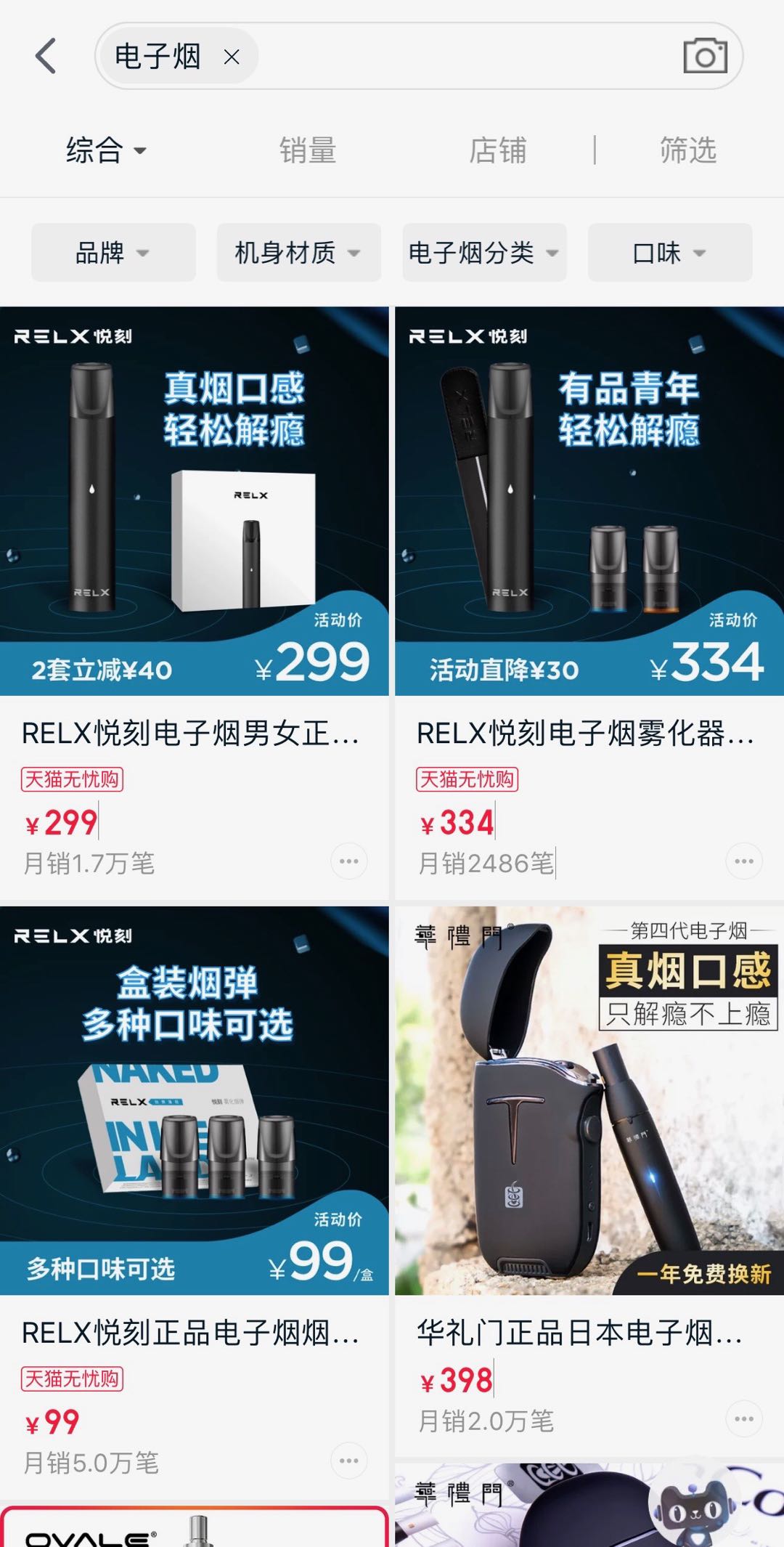784x1547 pixels.
Task: Expand the 综合 sort dropdown
Action: click(x=106, y=150)
